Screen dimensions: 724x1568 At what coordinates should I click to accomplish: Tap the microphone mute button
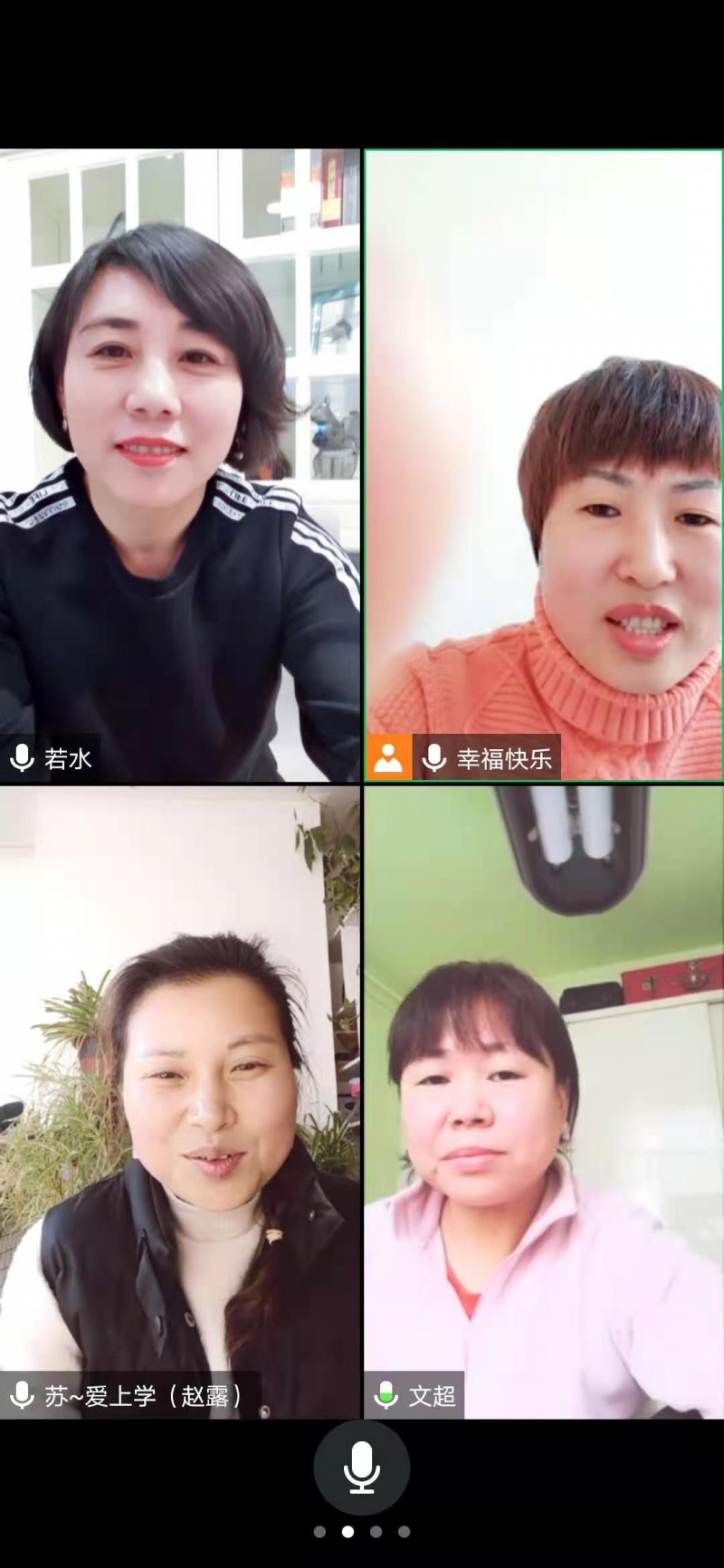pos(361,1468)
